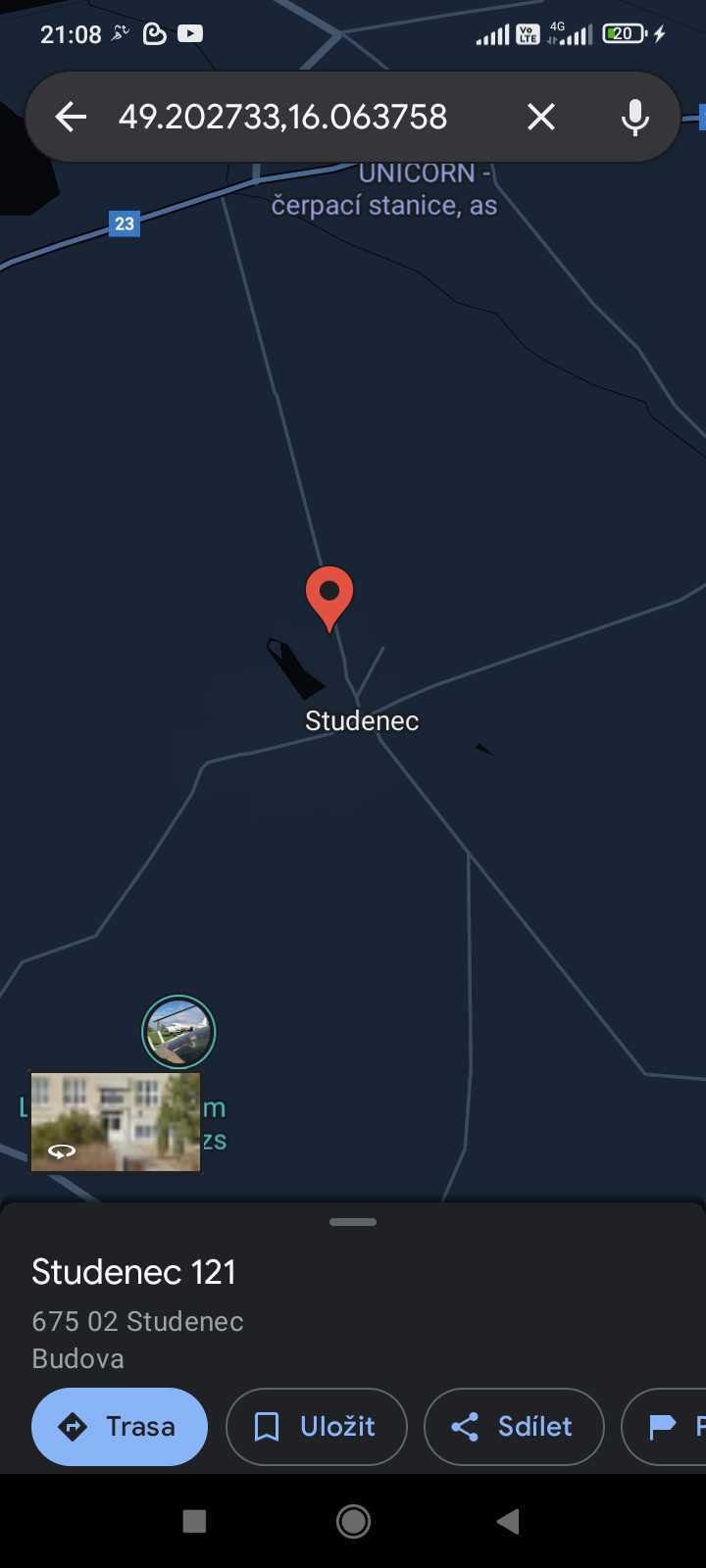Go back using the search bar arrow

click(71, 118)
